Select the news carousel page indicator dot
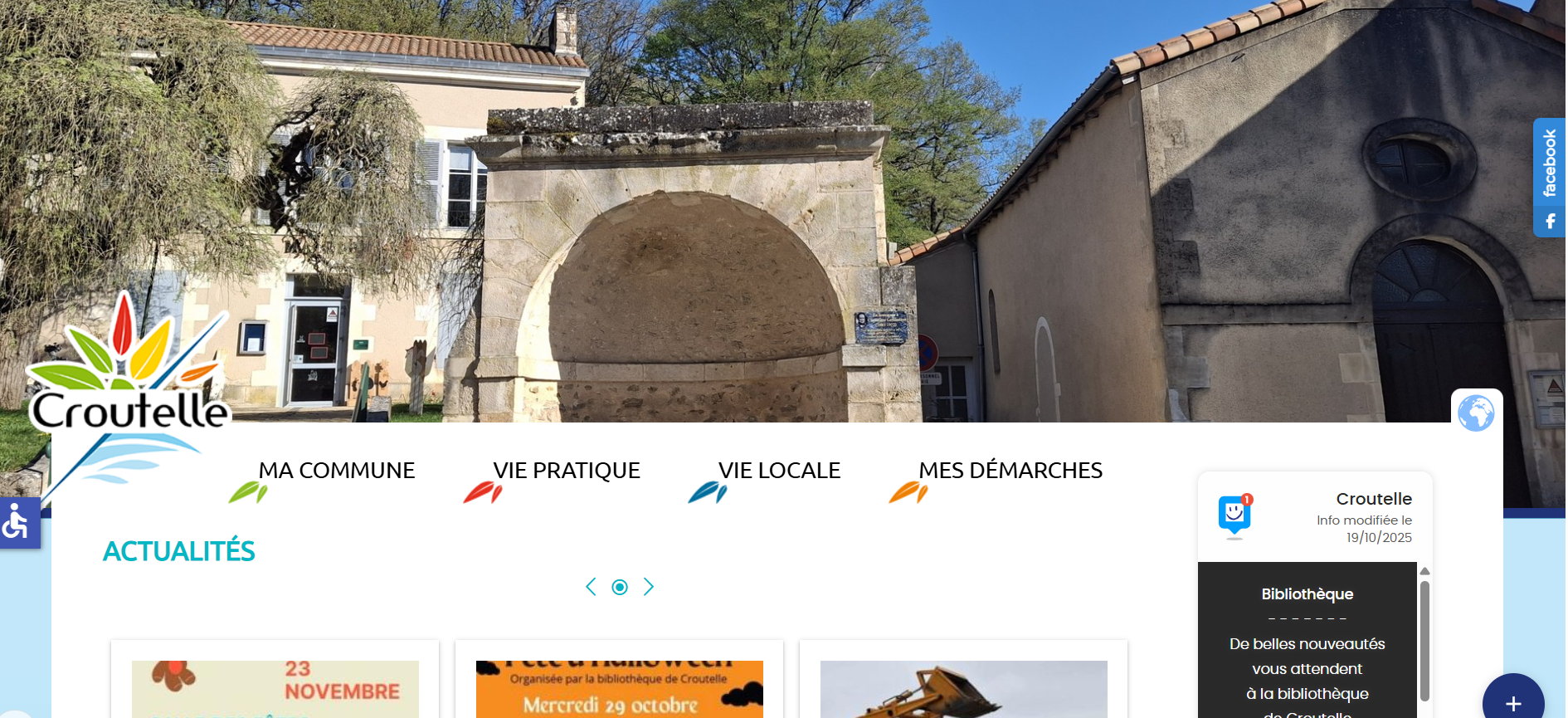The width and height of the screenshot is (1568, 718). [620, 587]
